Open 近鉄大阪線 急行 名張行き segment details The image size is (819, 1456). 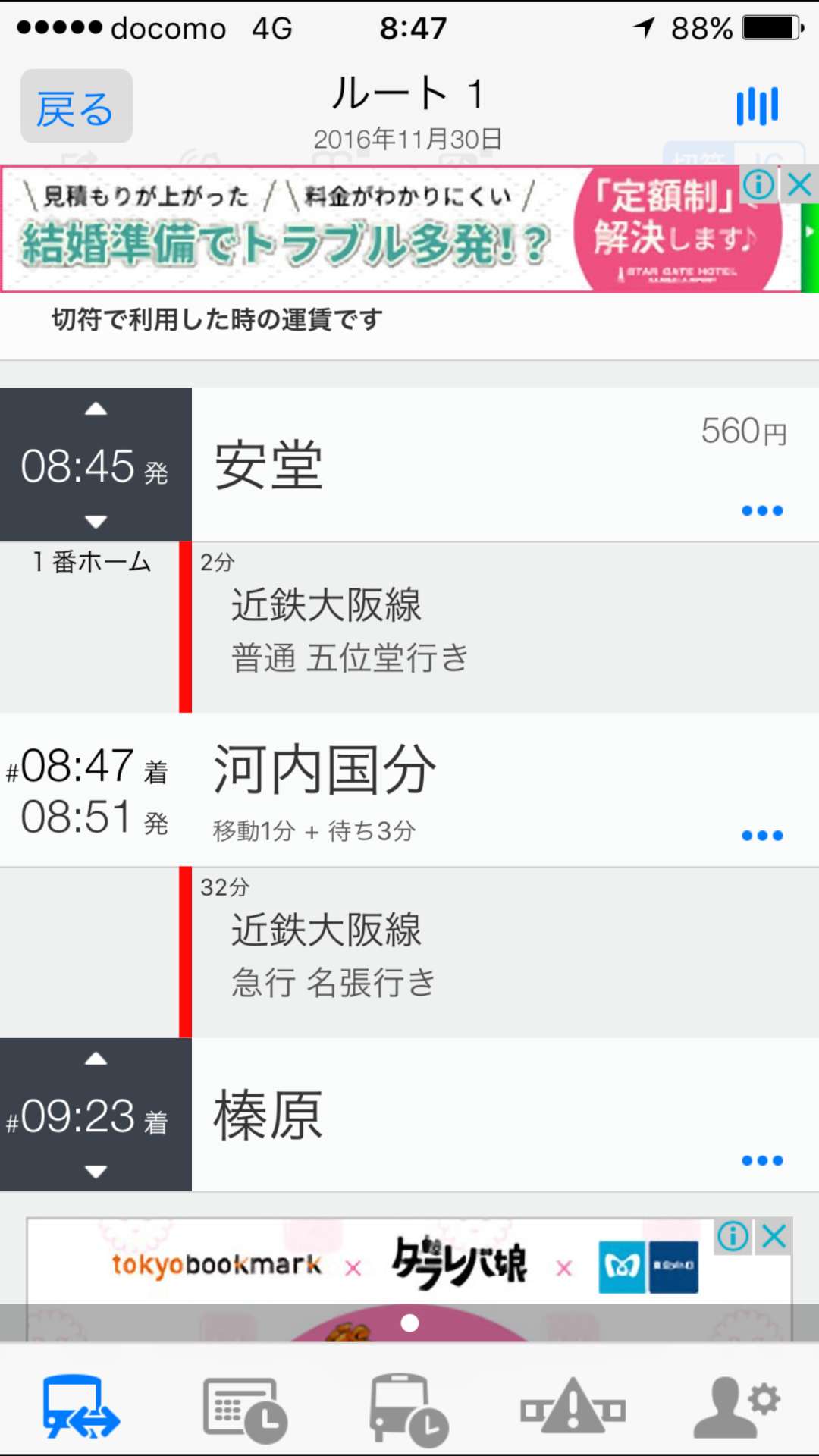(505, 952)
